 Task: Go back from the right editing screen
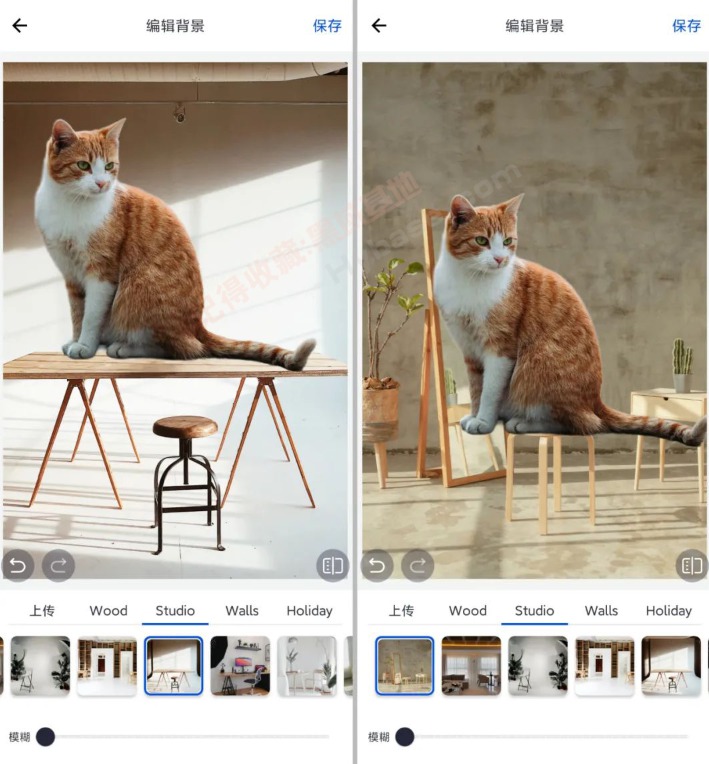click(378, 26)
